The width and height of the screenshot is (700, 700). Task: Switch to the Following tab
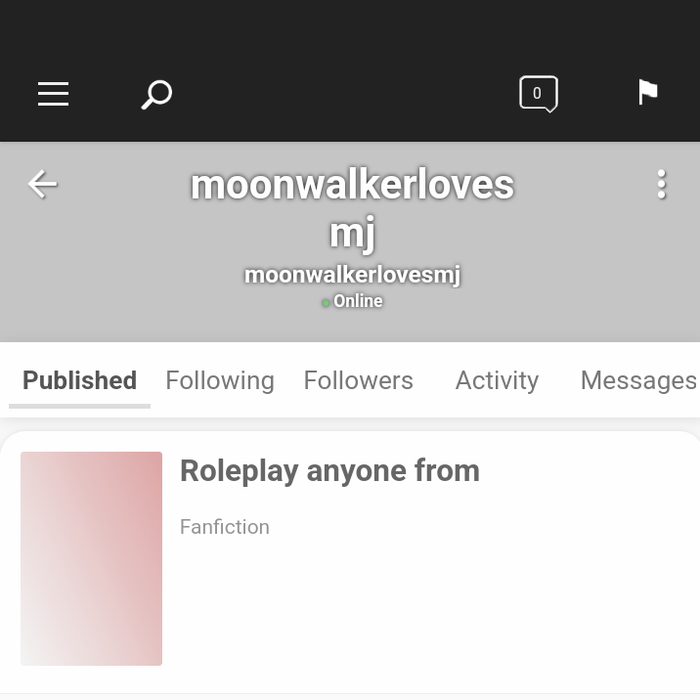coord(219,381)
